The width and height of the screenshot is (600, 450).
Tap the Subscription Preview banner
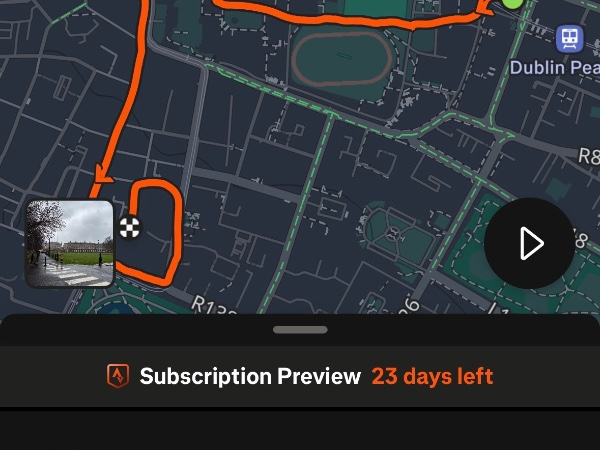point(300,376)
